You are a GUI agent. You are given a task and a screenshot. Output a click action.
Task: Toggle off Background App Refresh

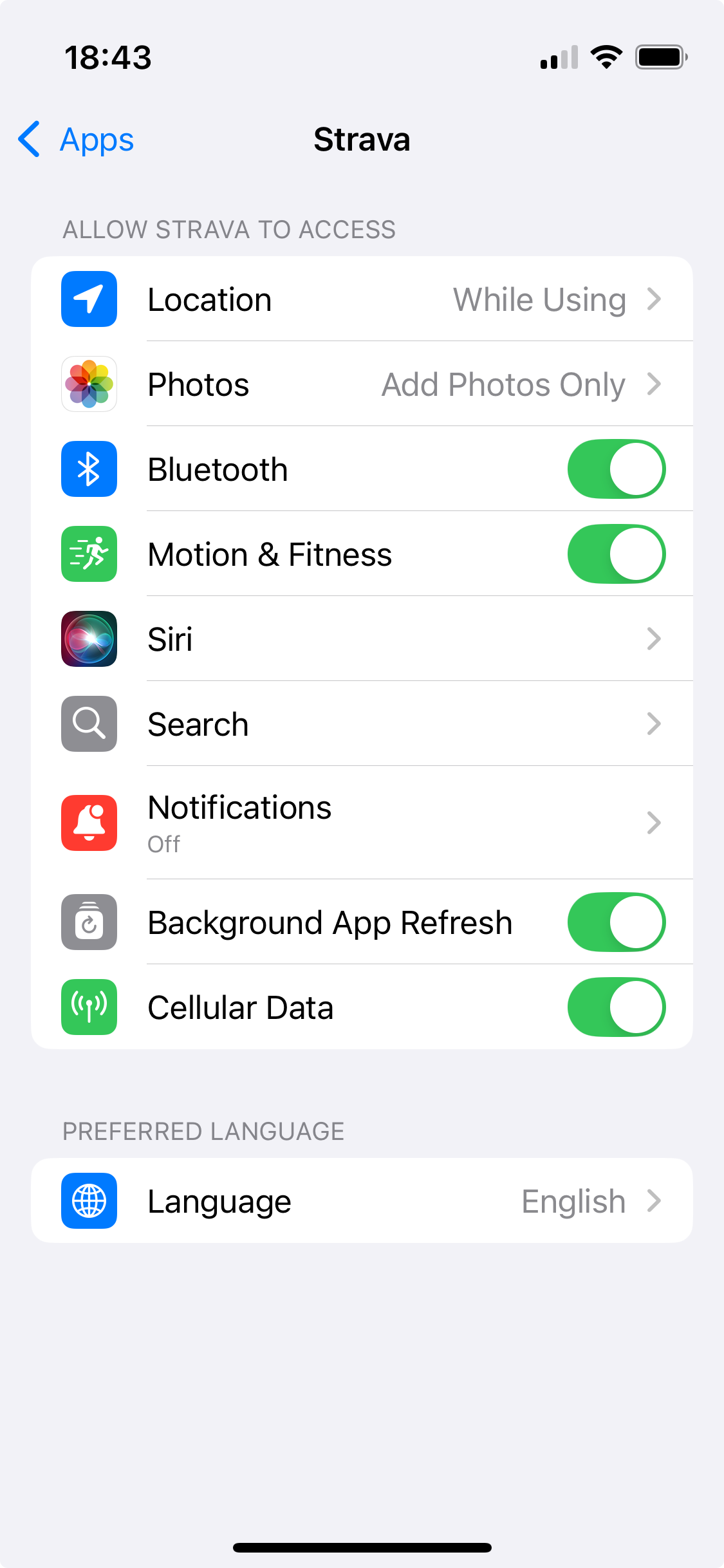click(x=616, y=922)
